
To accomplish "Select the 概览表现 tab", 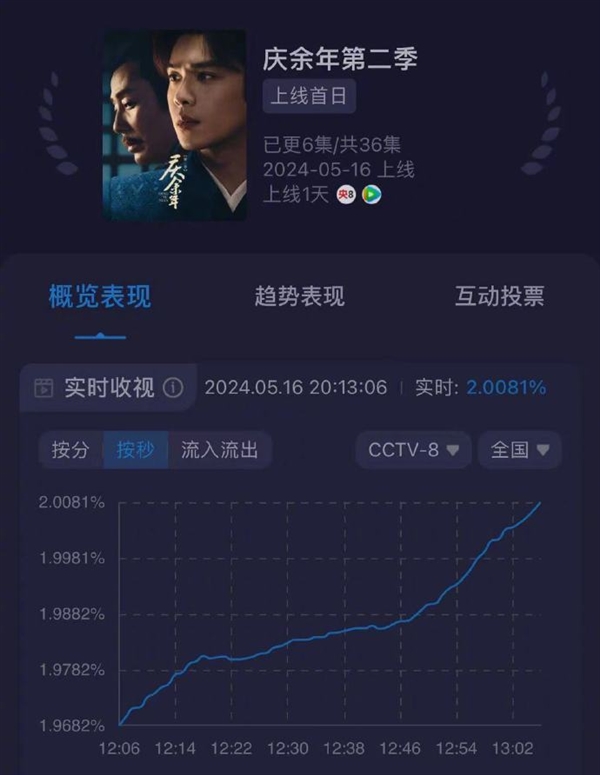I will (x=100, y=296).
